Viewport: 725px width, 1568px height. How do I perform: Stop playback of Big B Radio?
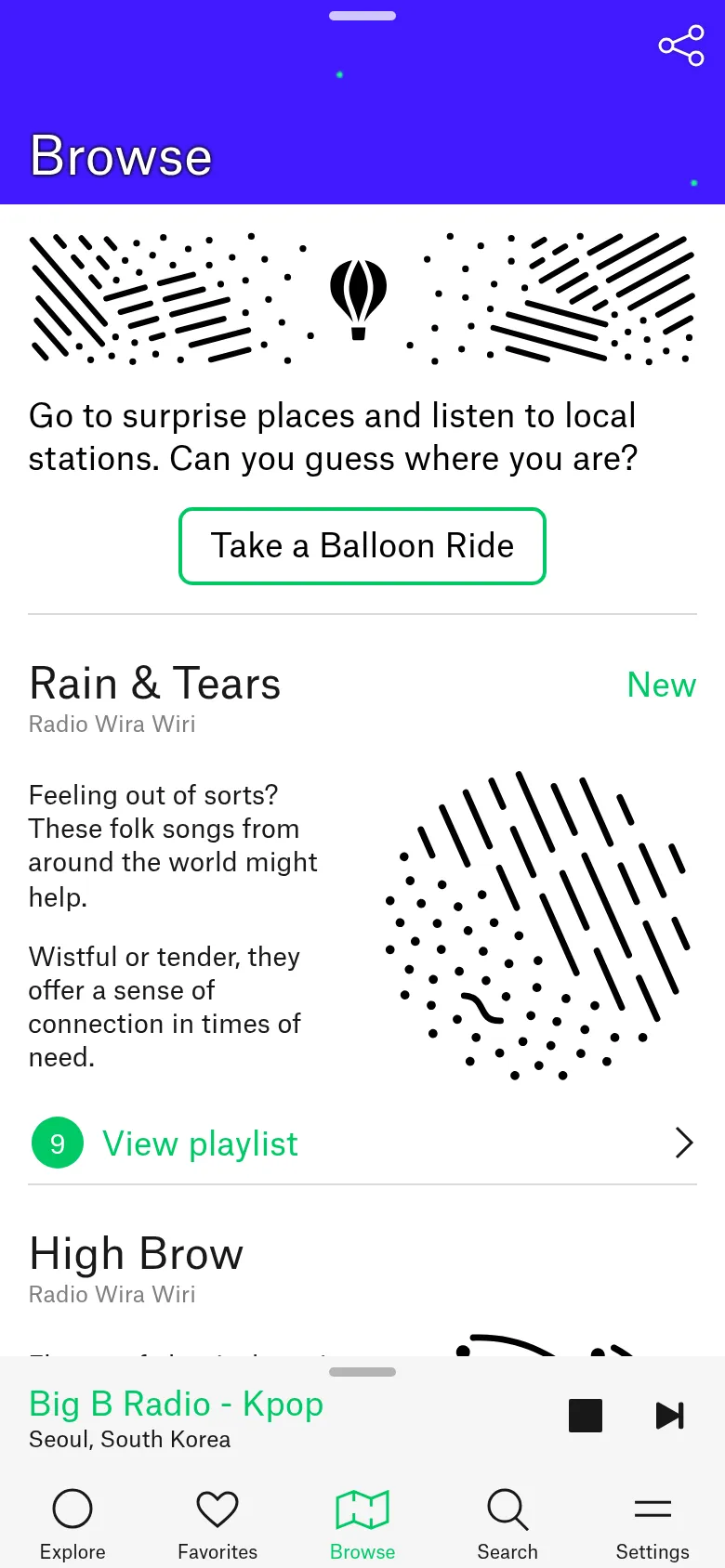click(x=586, y=1416)
